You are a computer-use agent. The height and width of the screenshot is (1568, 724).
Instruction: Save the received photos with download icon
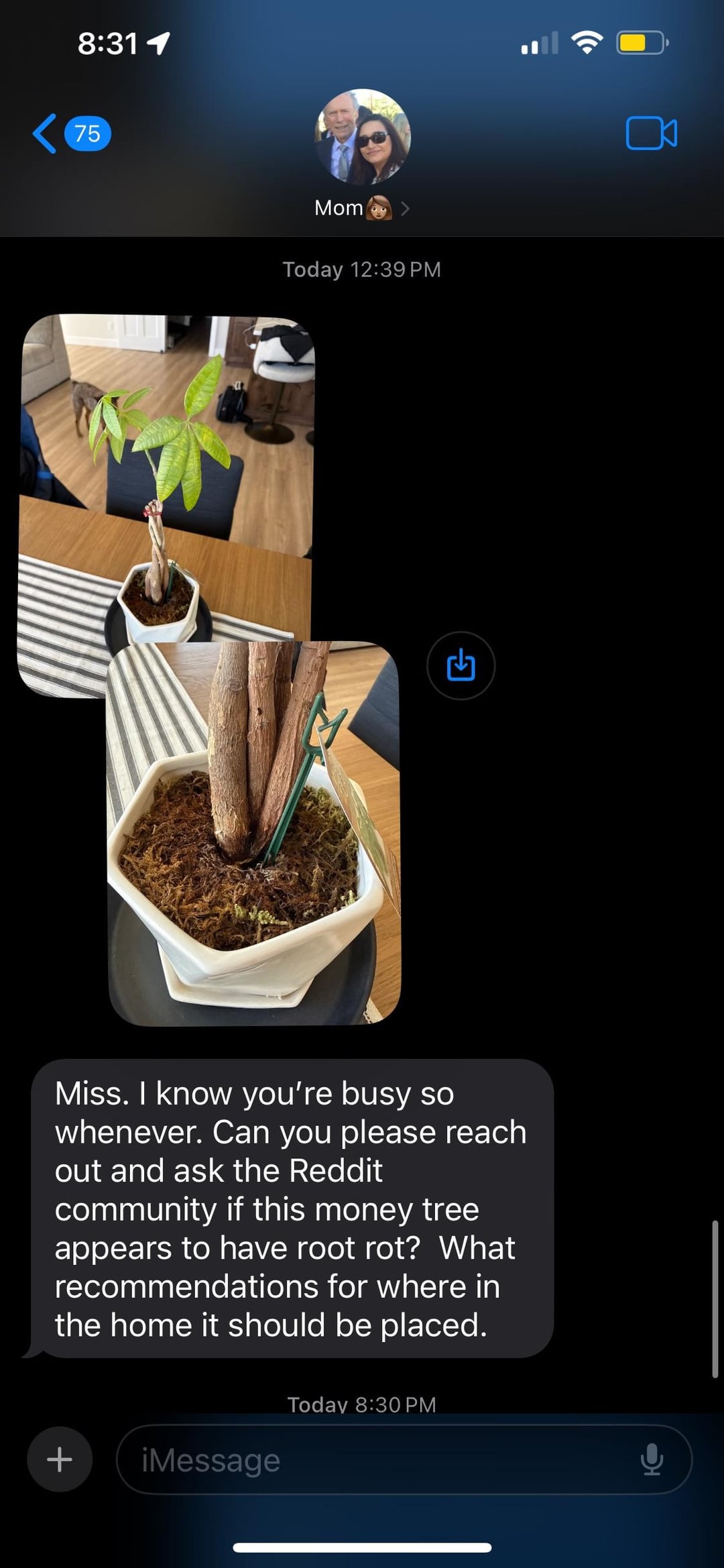click(461, 665)
